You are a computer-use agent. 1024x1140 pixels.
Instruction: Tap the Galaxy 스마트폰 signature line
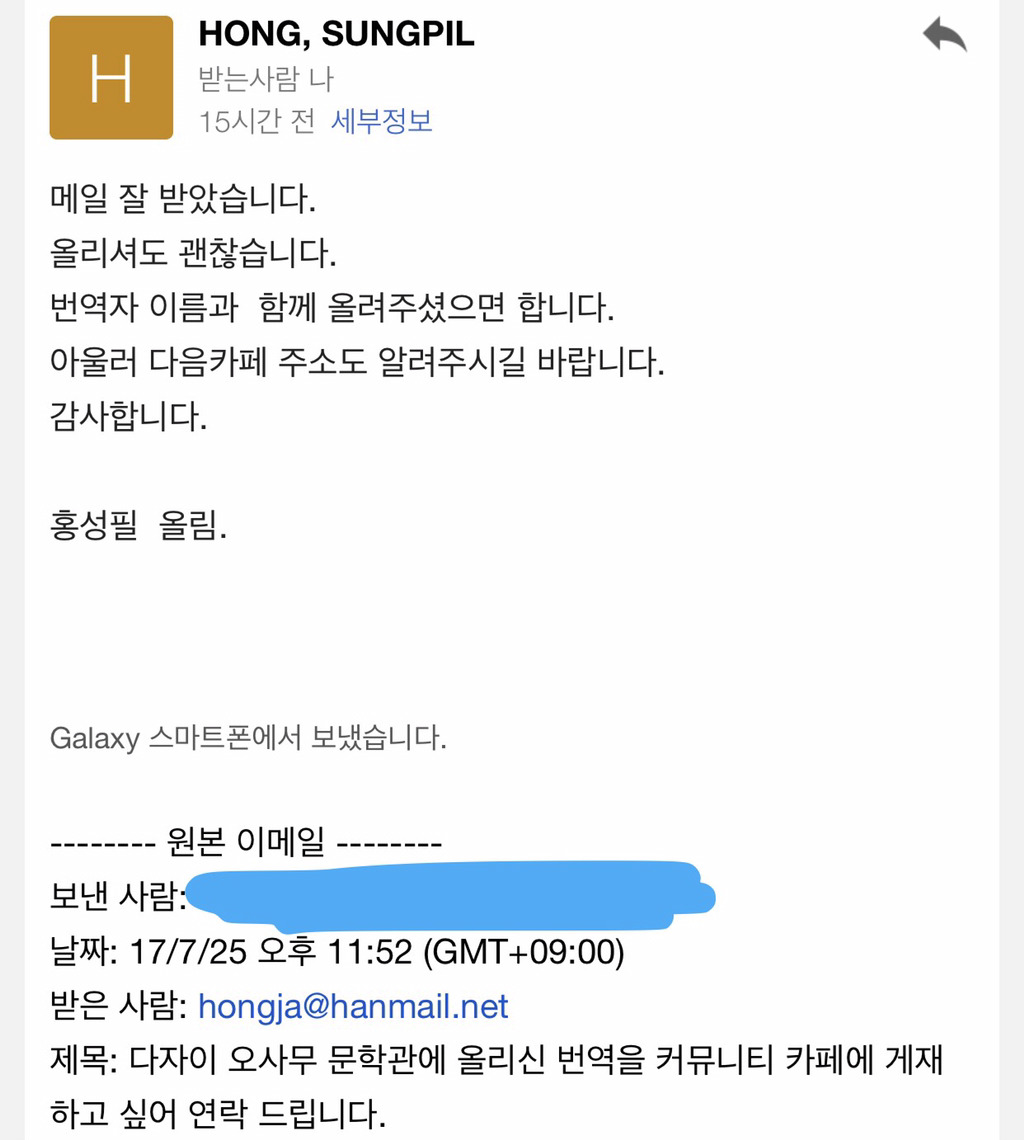coord(248,737)
